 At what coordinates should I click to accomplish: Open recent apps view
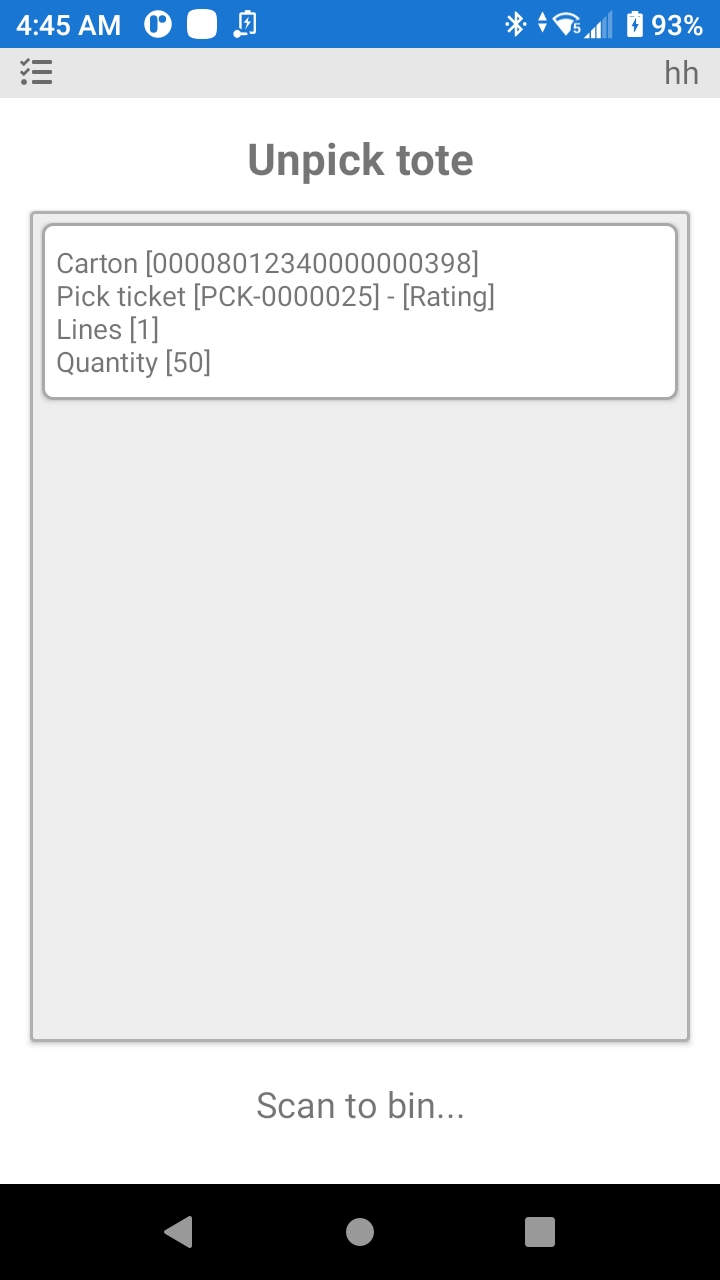point(540,1232)
